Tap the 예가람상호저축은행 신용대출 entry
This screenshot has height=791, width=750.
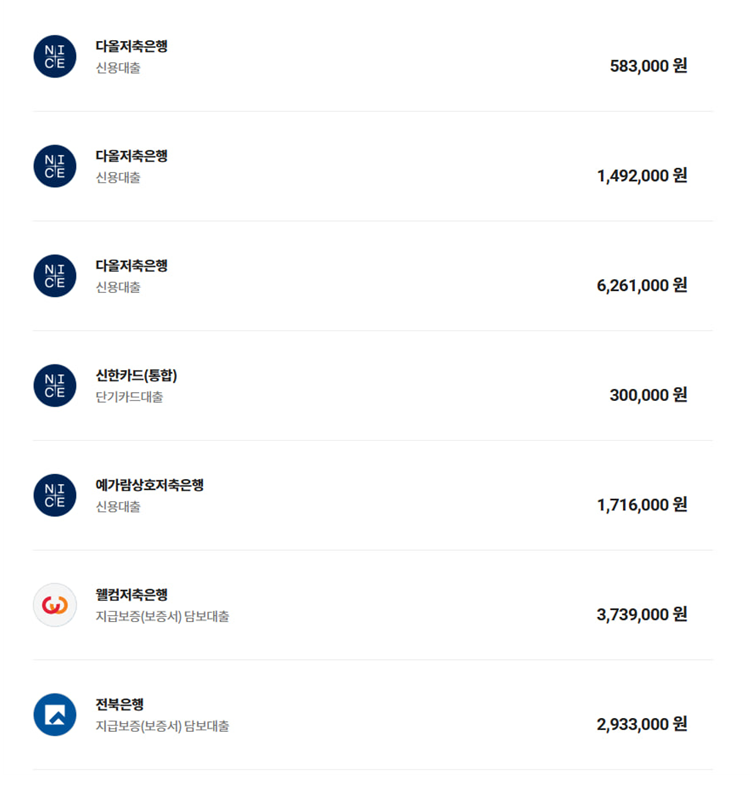click(x=372, y=495)
